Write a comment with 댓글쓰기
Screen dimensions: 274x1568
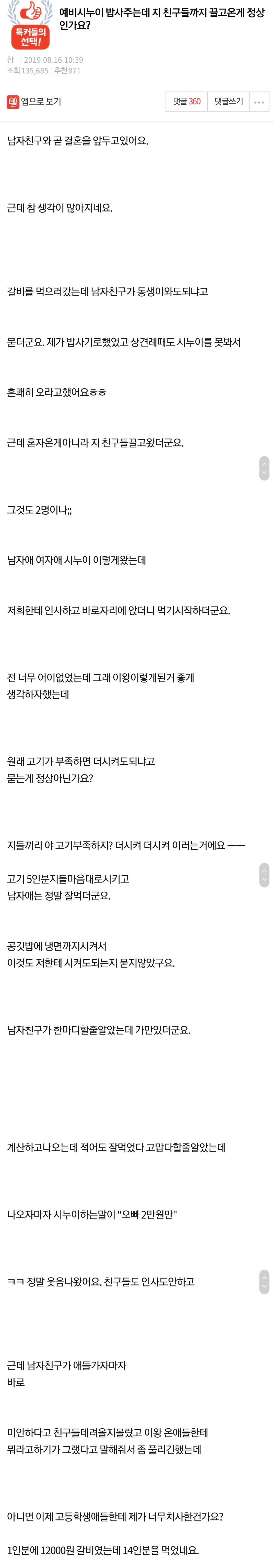click(x=229, y=102)
